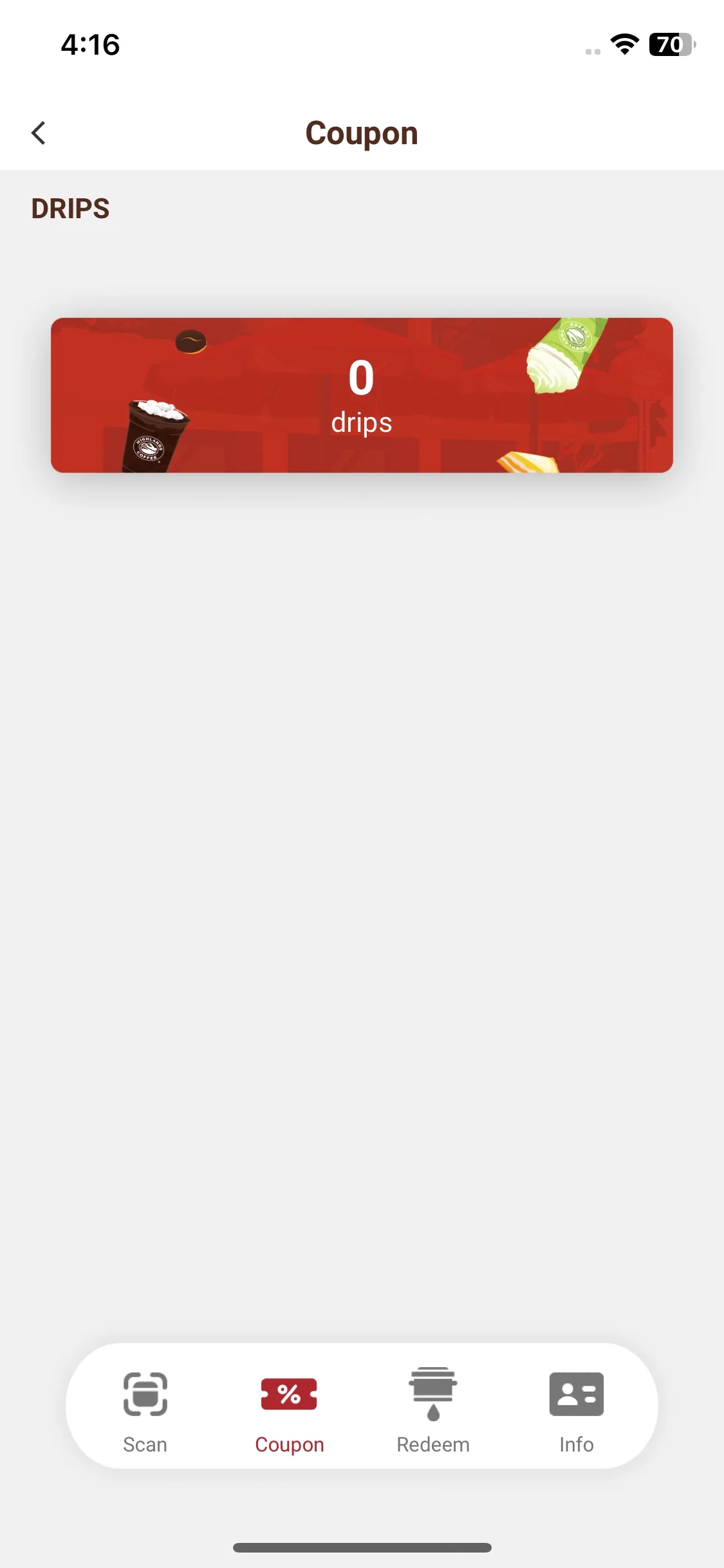Select the Coupon tab
The height and width of the screenshot is (1568, 724).
(289, 1410)
